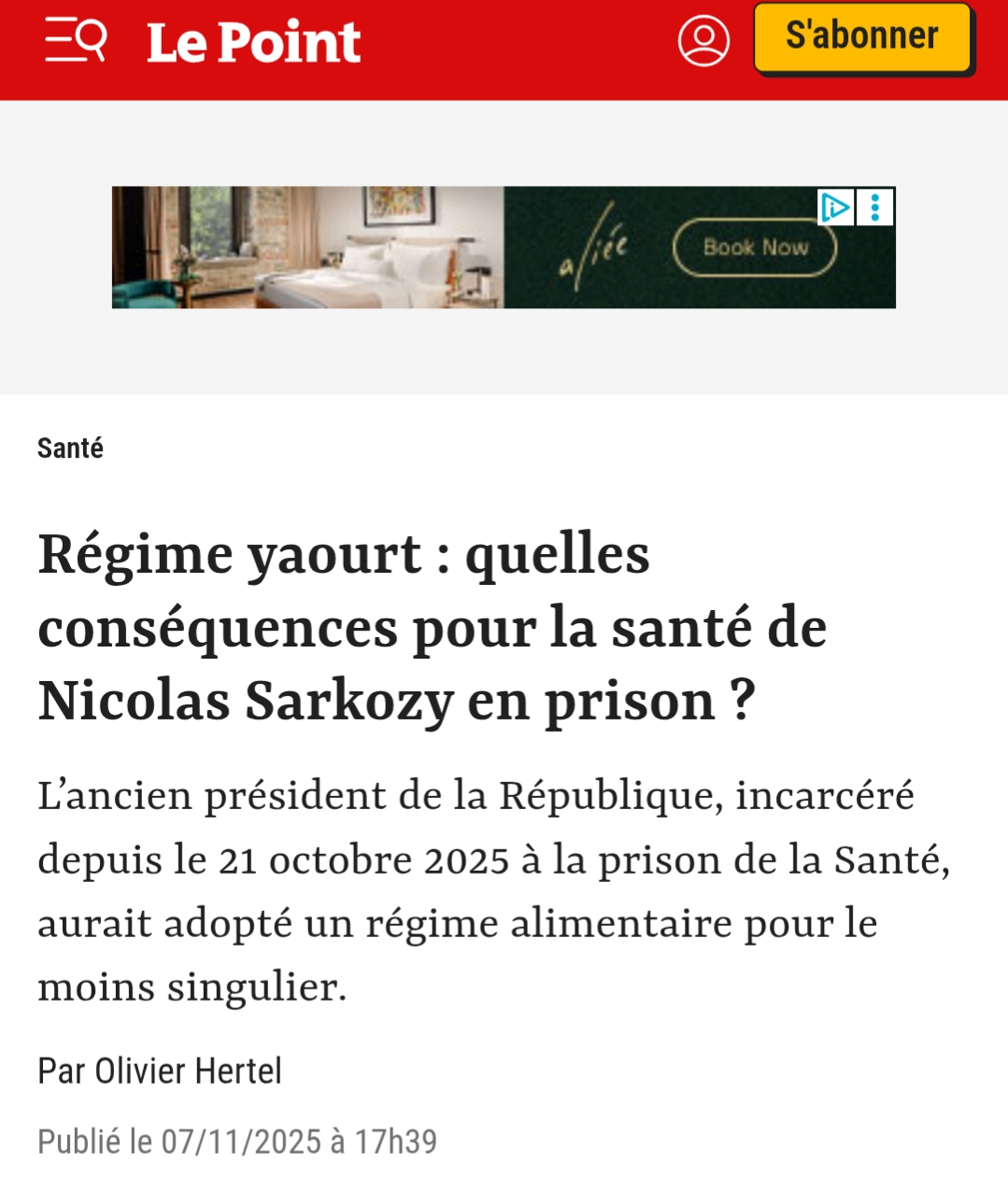The height and width of the screenshot is (1180, 1008).
Task: Go to Le Point homepage via logo
Action: click(253, 43)
